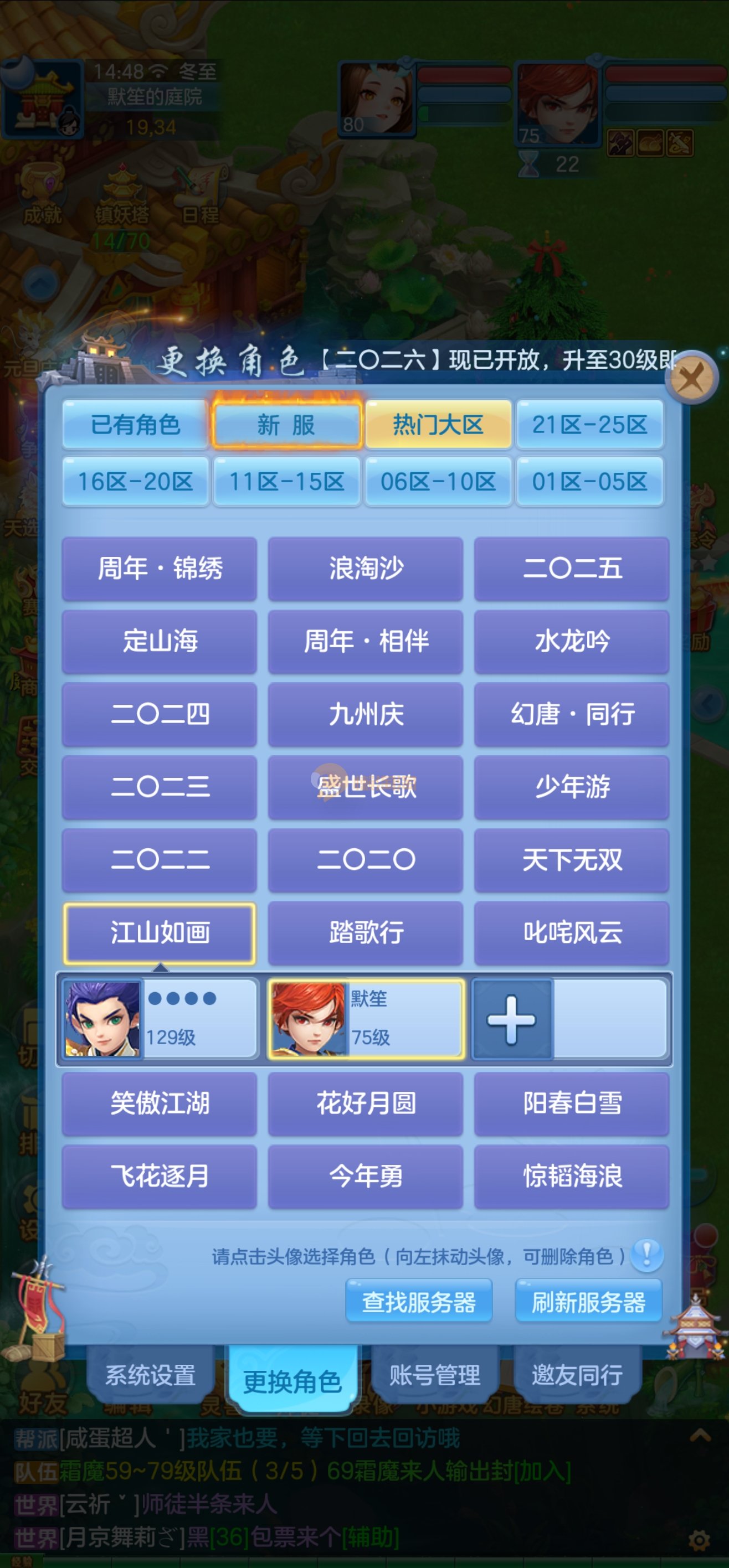Select the 浪淘沙 server
This screenshot has width=729, height=1568.
point(366,569)
